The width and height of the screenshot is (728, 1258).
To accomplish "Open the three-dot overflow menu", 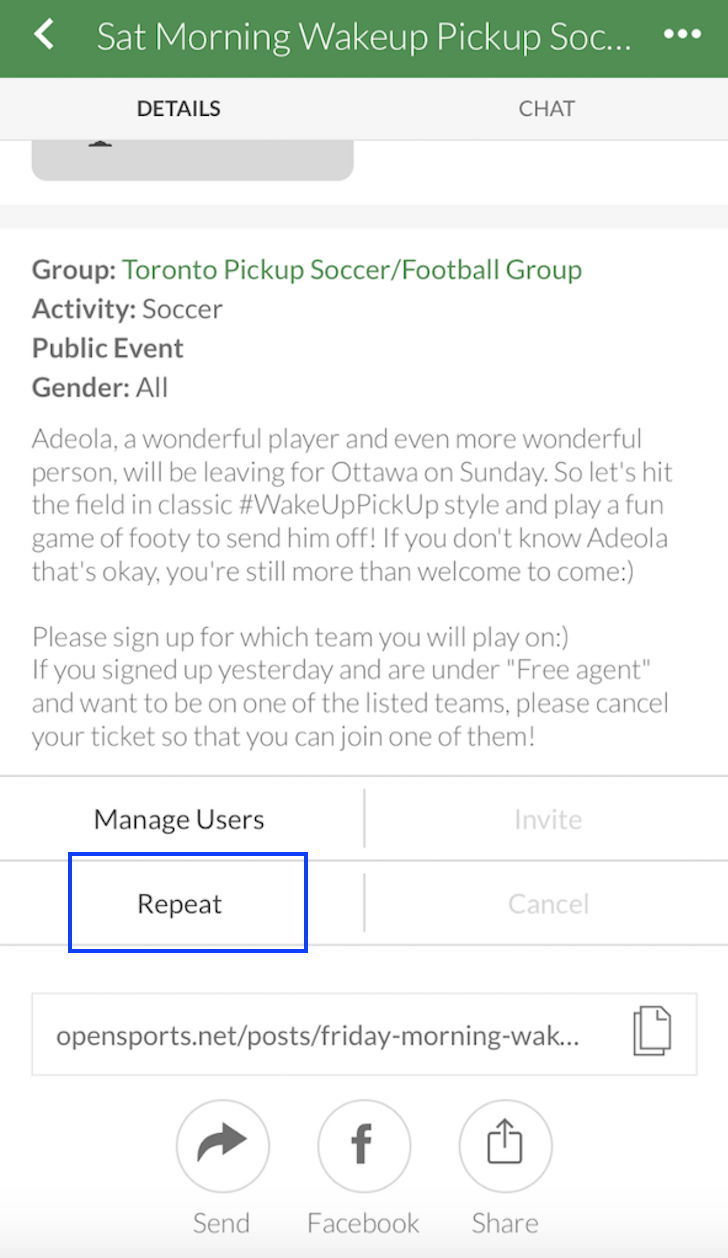I will coord(682,35).
